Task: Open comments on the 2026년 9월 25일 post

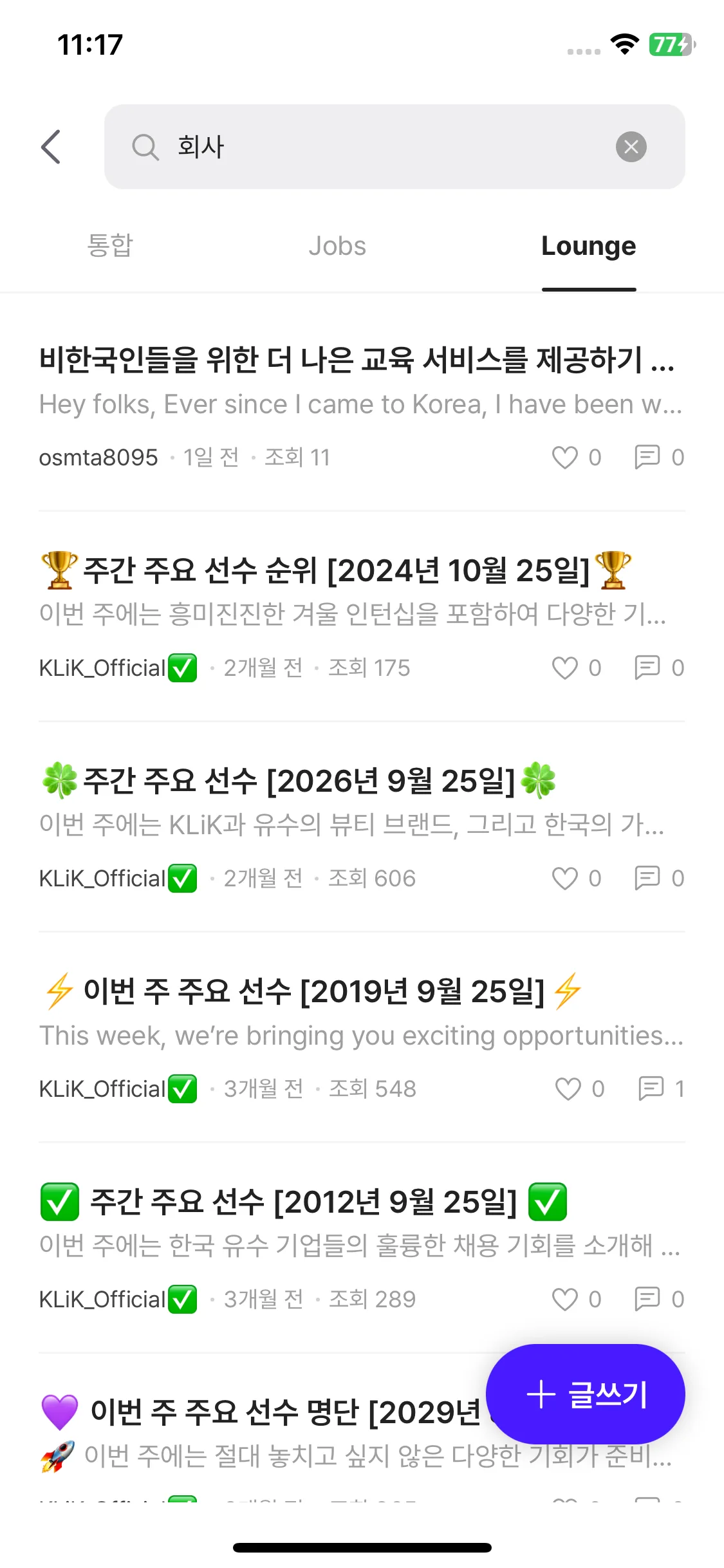Action: pyautogui.click(x=647, y=879)
